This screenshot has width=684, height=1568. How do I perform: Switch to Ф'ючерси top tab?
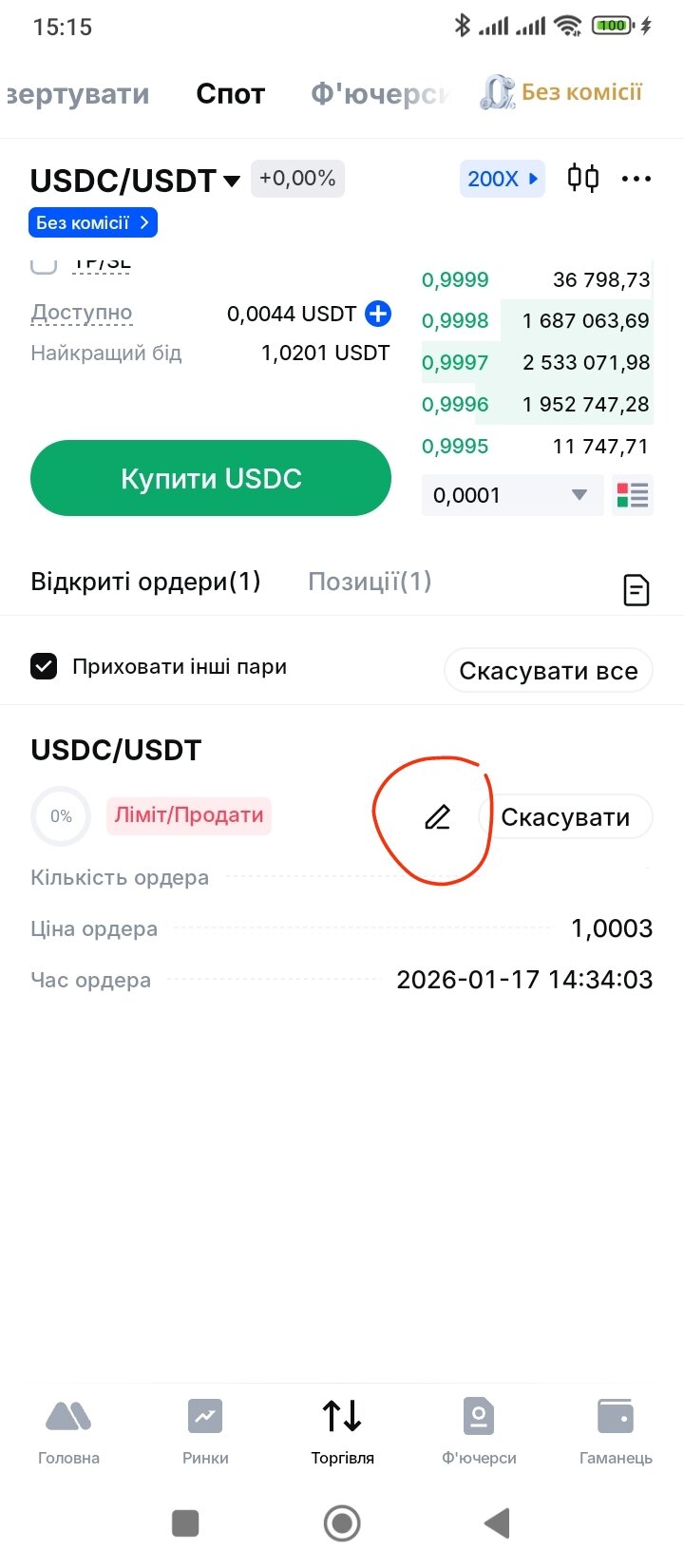(x=378, y=94)
